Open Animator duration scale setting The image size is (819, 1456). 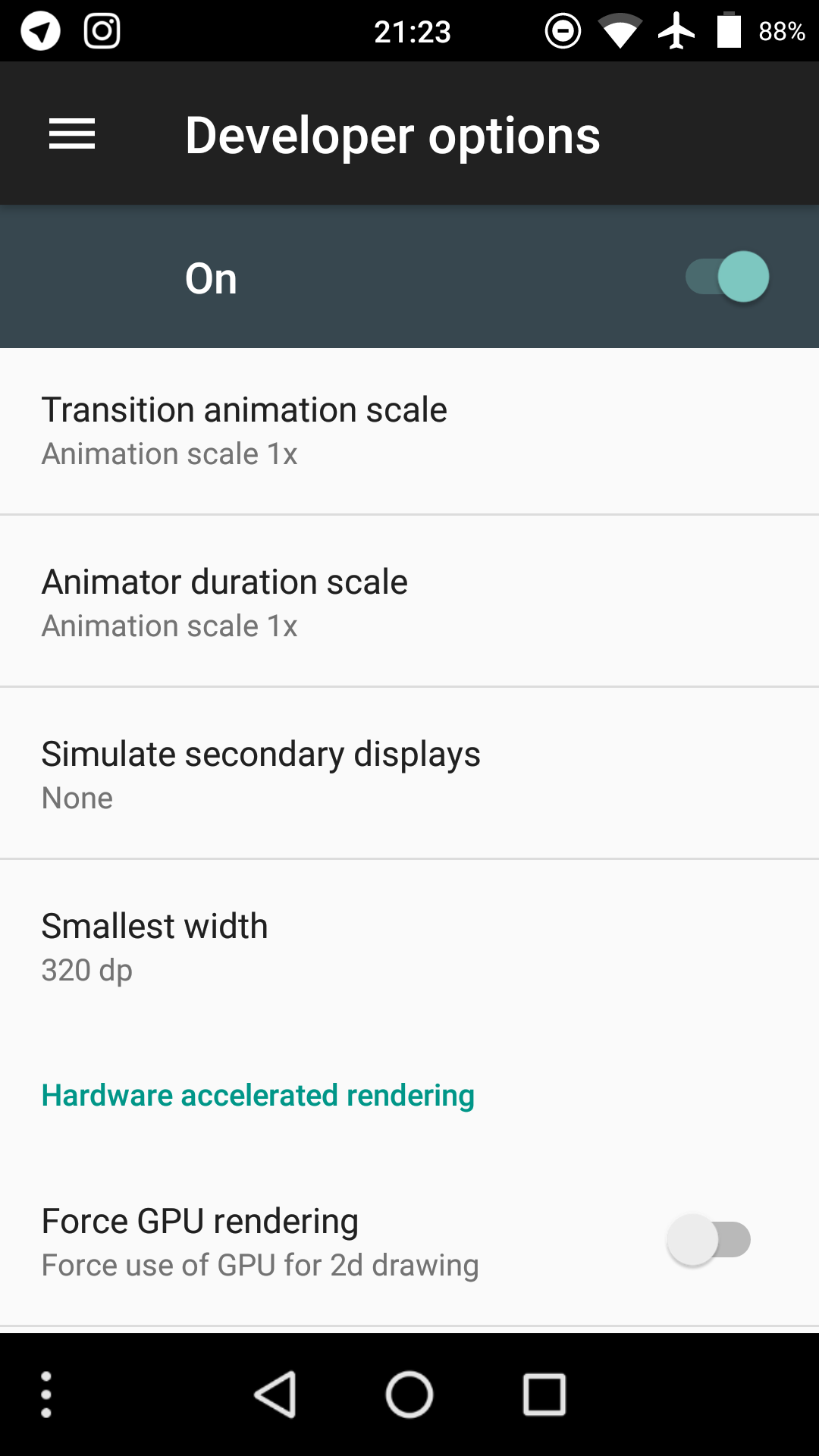point(409,602)
